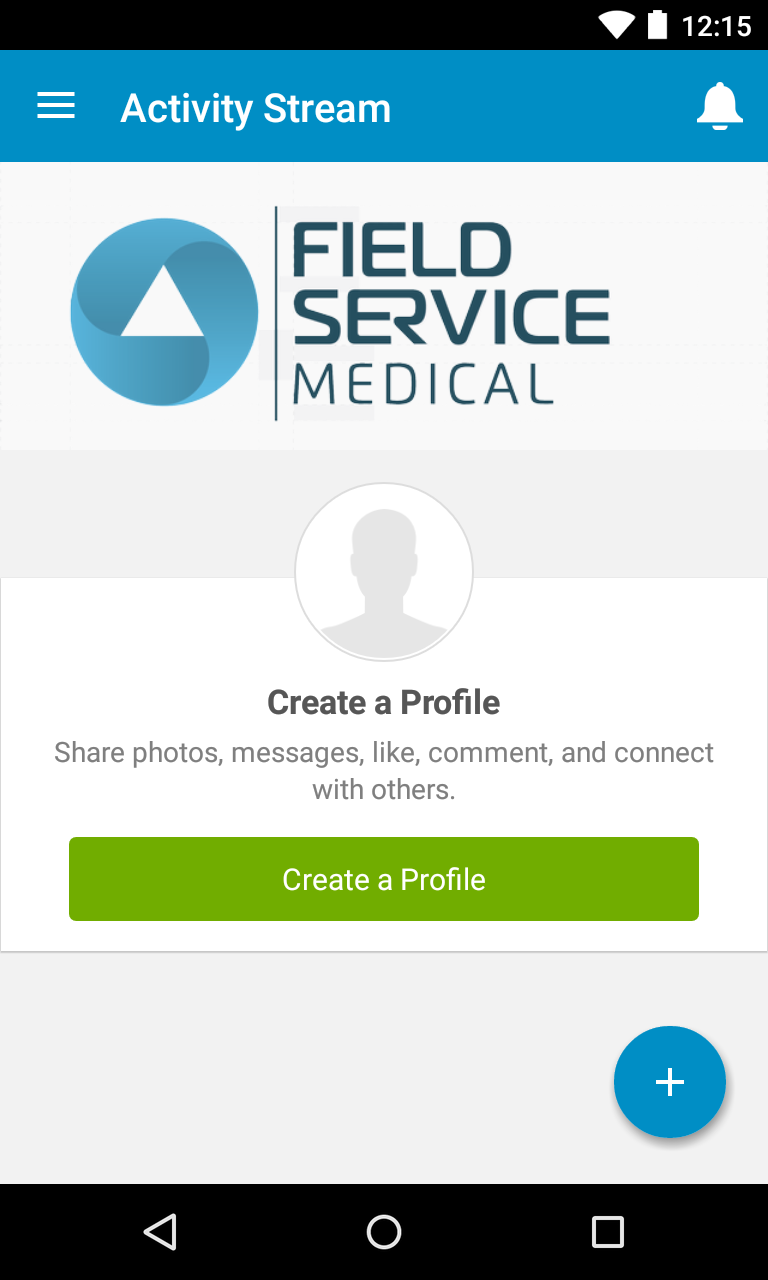Image resolution: width=768 pixels, height=1280 pixels.
Task: Tap the green Create a Profile button
Action: click(384, 879)
